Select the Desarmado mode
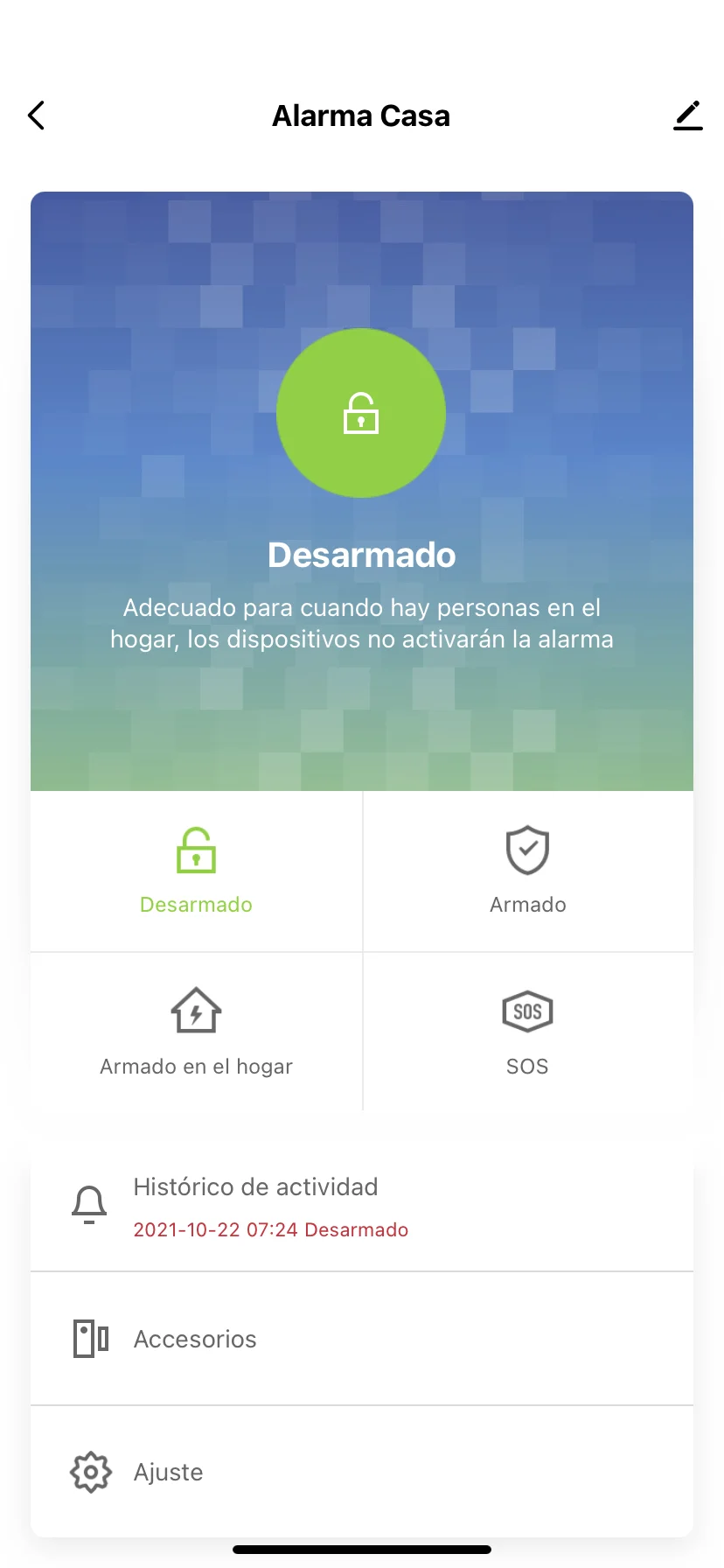The width and height of the screenshot is (724, 1568). click(x=196, y=871)
